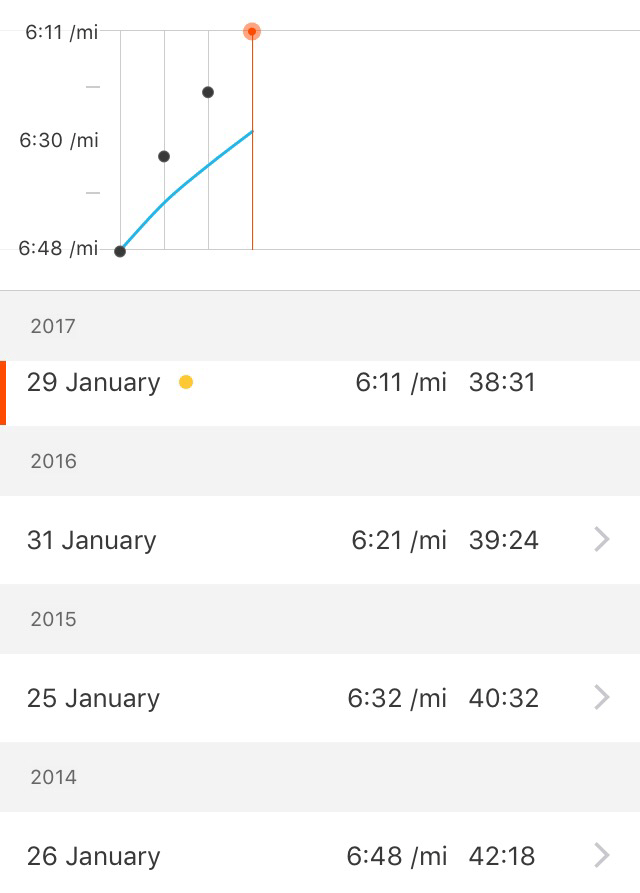Viewport: 640px width, 893px height.
Task: Select the 6:21 /mi chart data point
Action: point(208,92)
